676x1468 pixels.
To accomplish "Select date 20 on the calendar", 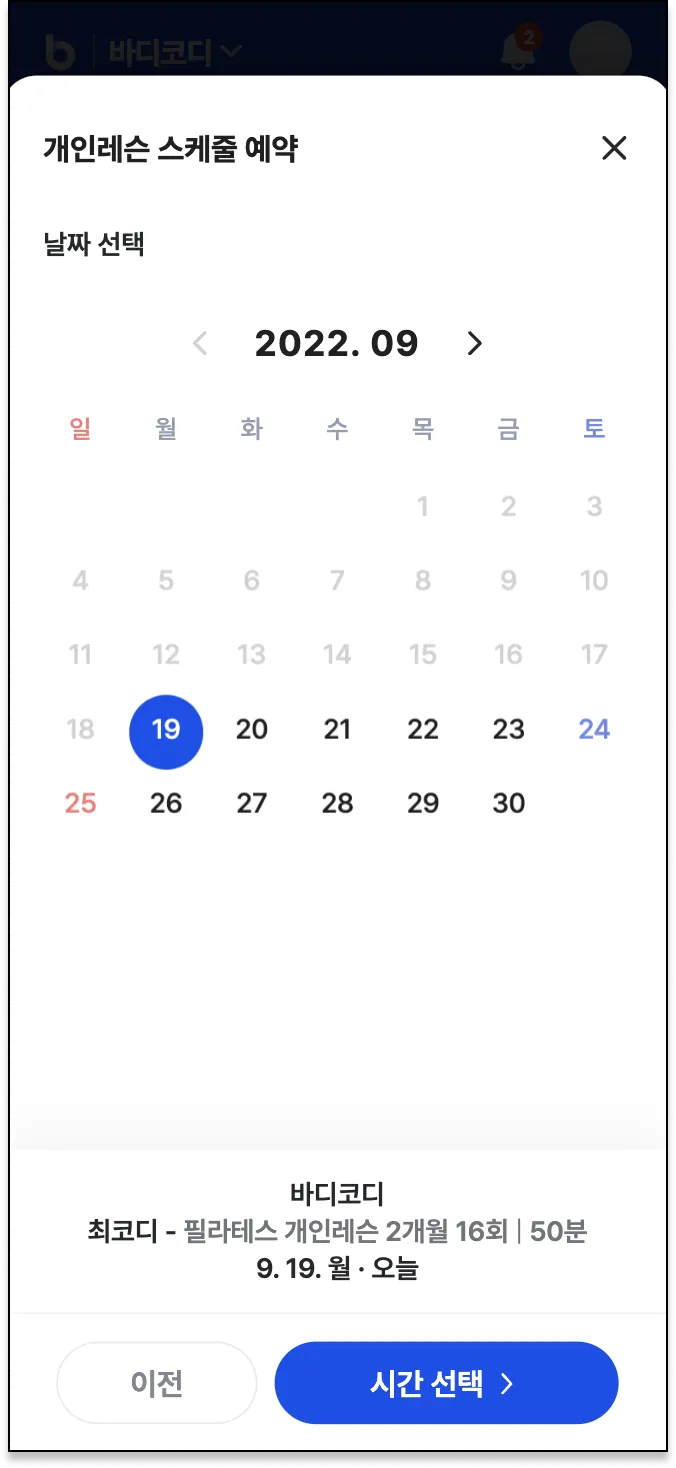I will [252, 730].
